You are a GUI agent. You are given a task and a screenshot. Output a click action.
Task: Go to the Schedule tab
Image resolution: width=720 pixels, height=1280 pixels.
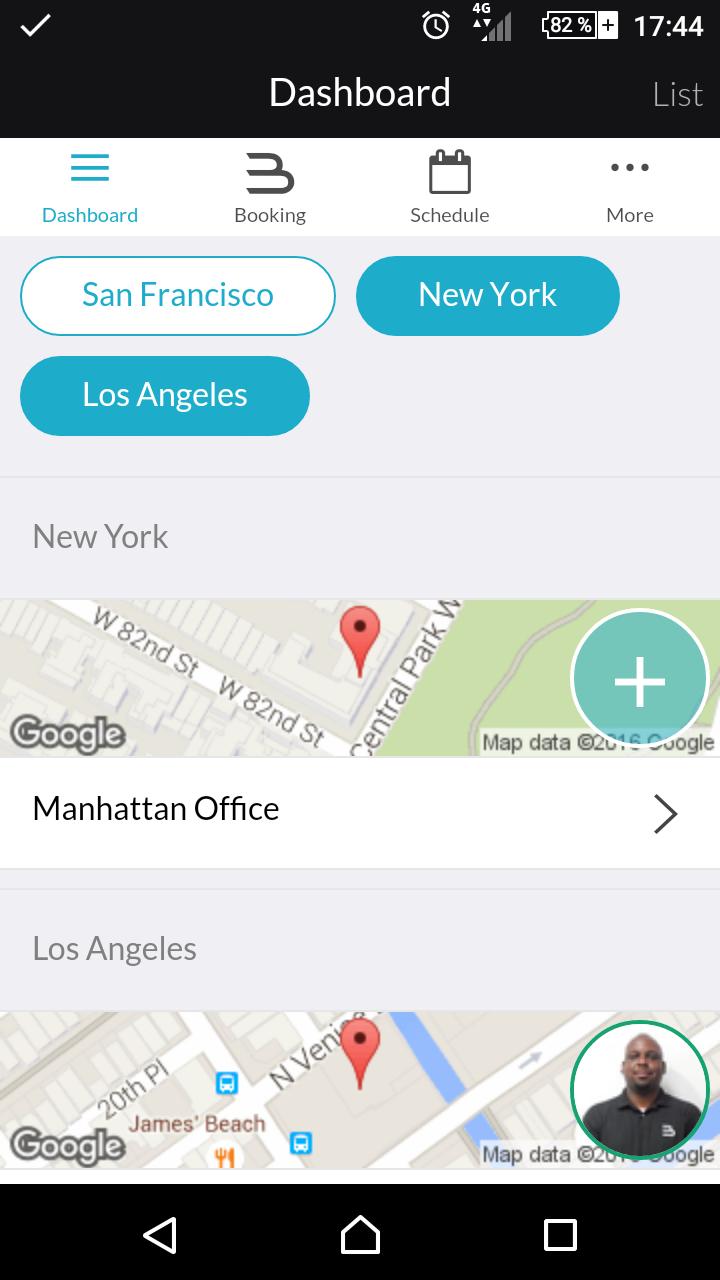click(x=450, y=188)
